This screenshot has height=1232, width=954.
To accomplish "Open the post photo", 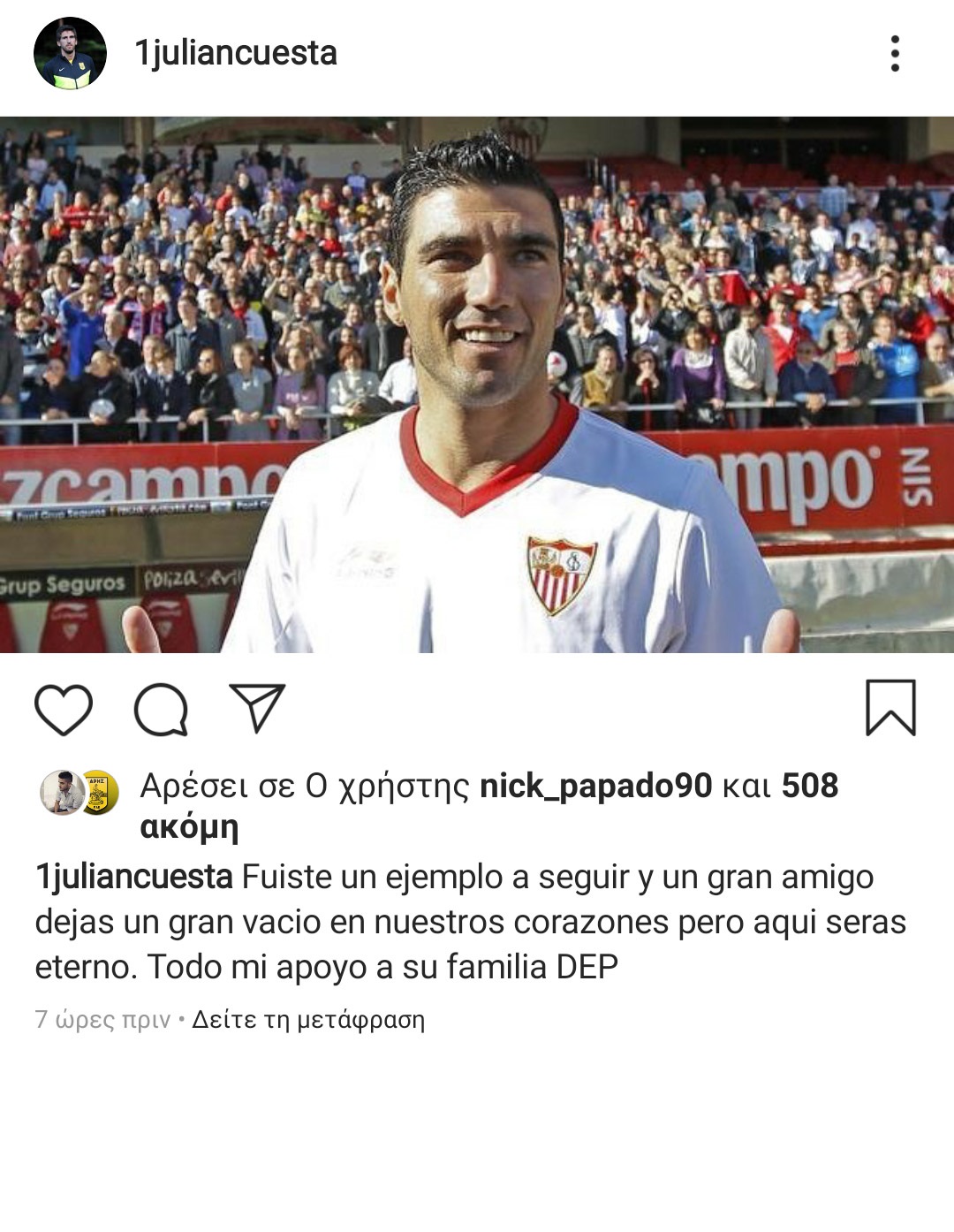I will 477,385.
